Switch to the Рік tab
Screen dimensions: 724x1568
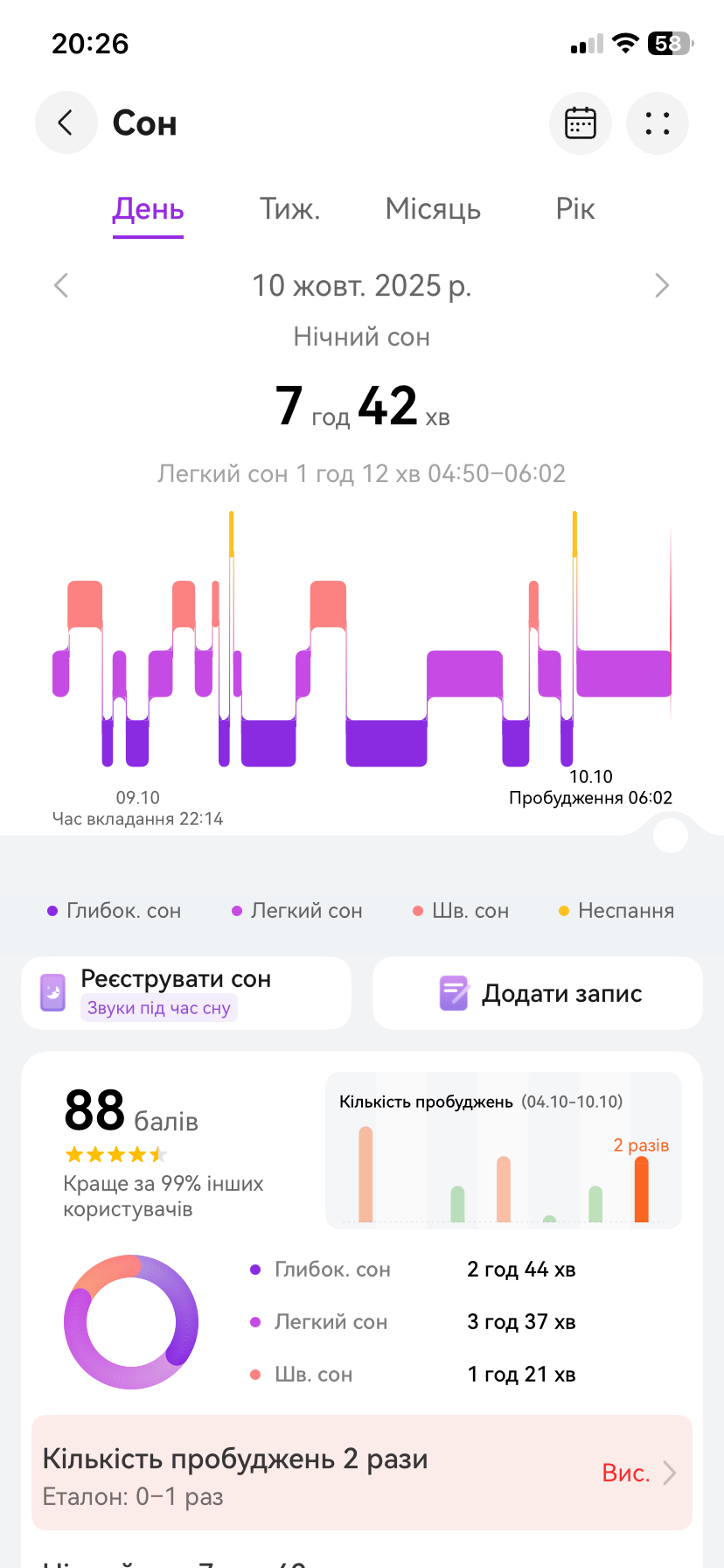point(574,209)
